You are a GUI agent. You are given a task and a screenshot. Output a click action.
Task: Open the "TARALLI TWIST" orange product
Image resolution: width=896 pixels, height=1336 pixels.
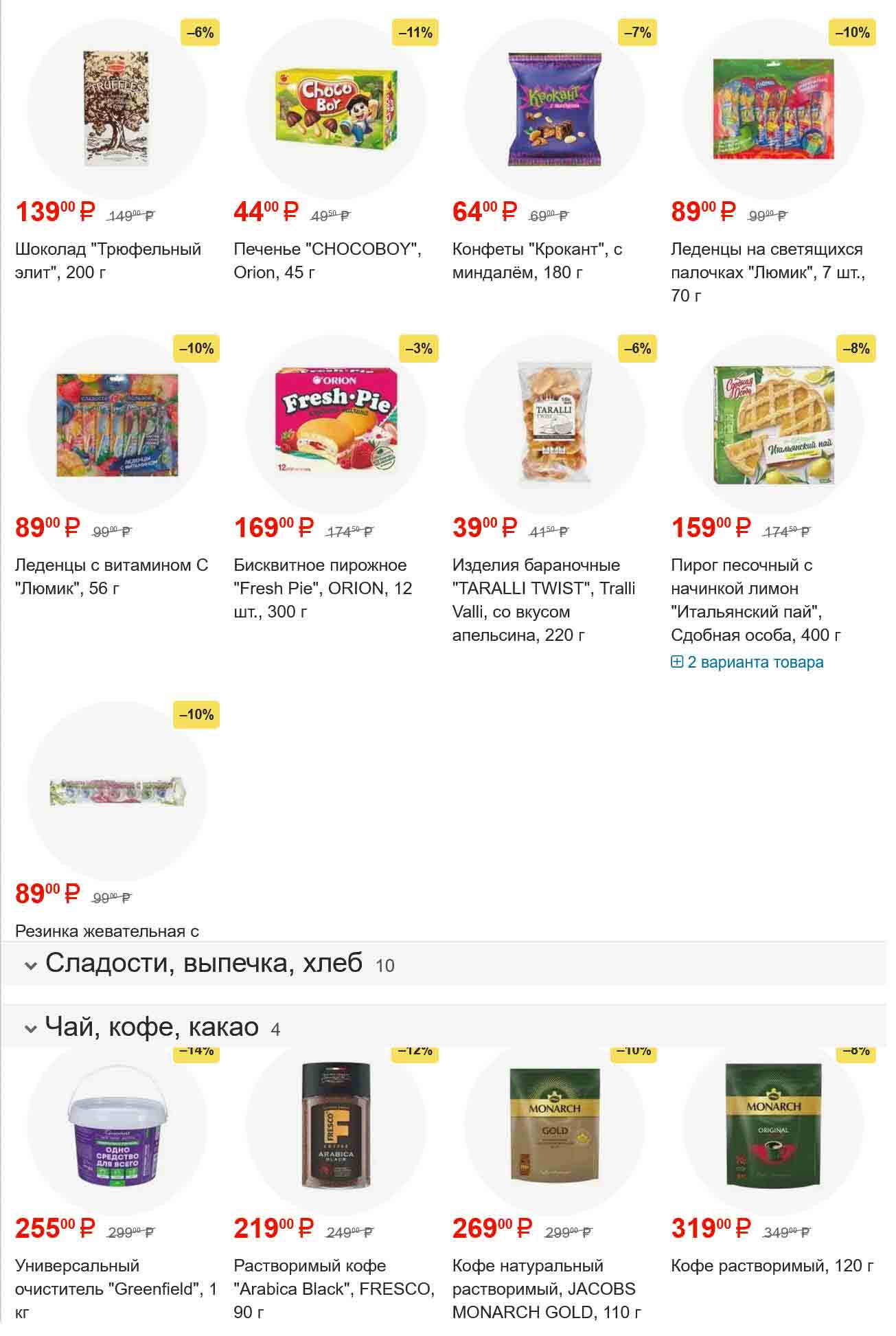[x=543, y=600]
